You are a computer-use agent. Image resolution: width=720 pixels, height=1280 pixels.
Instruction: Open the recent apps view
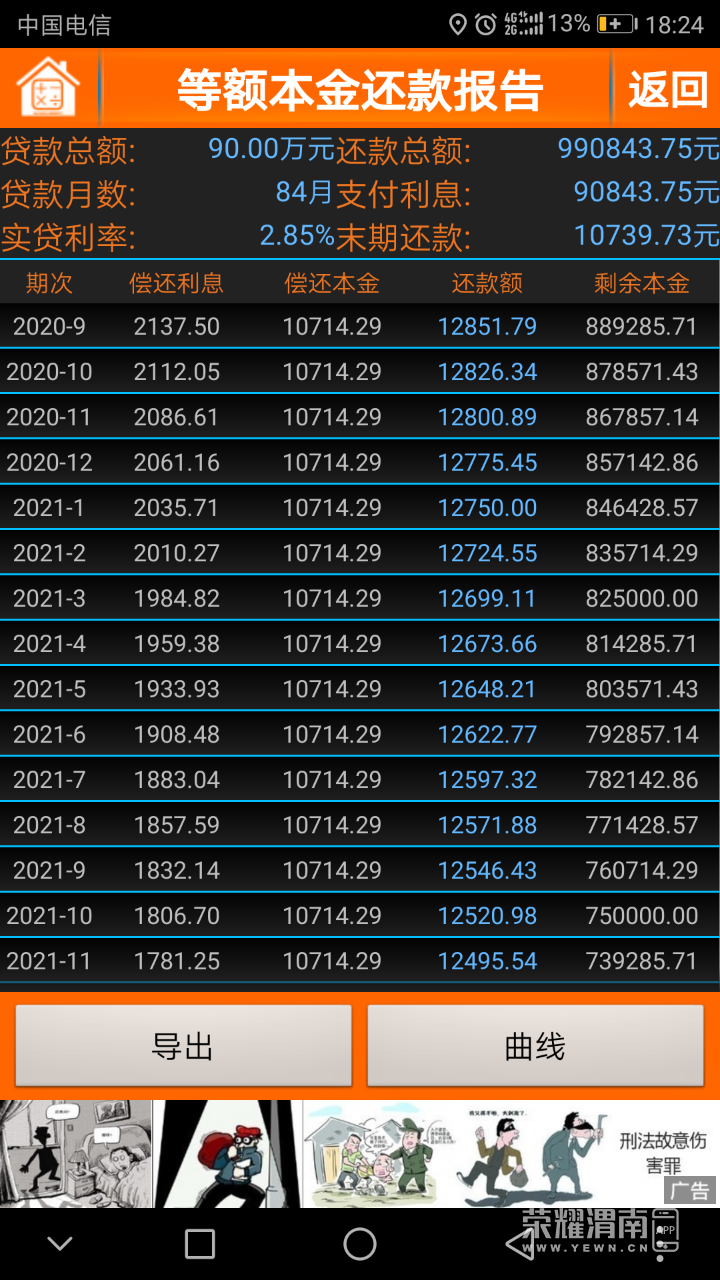point(200,1243)
